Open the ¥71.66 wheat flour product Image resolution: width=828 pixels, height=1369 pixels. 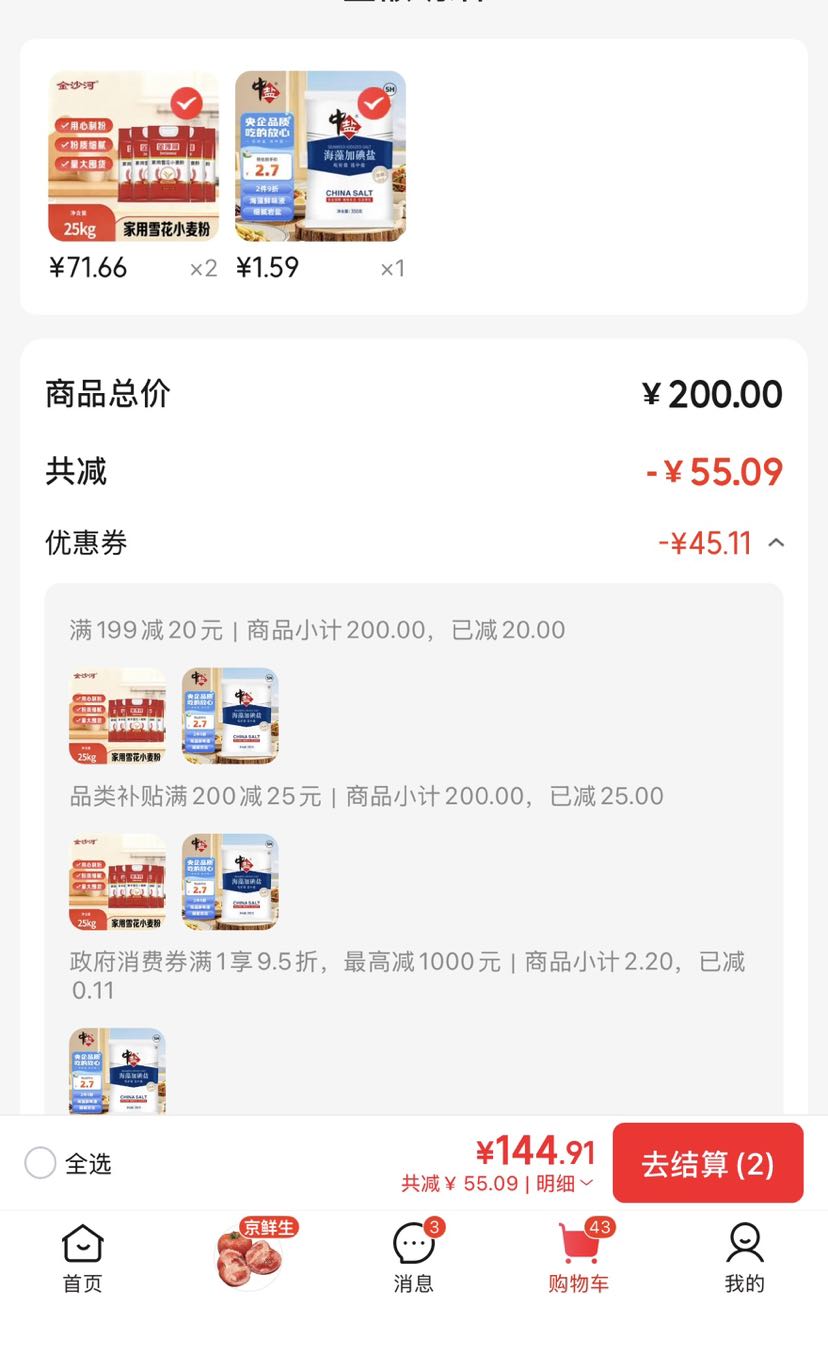[x=133, y=156]
